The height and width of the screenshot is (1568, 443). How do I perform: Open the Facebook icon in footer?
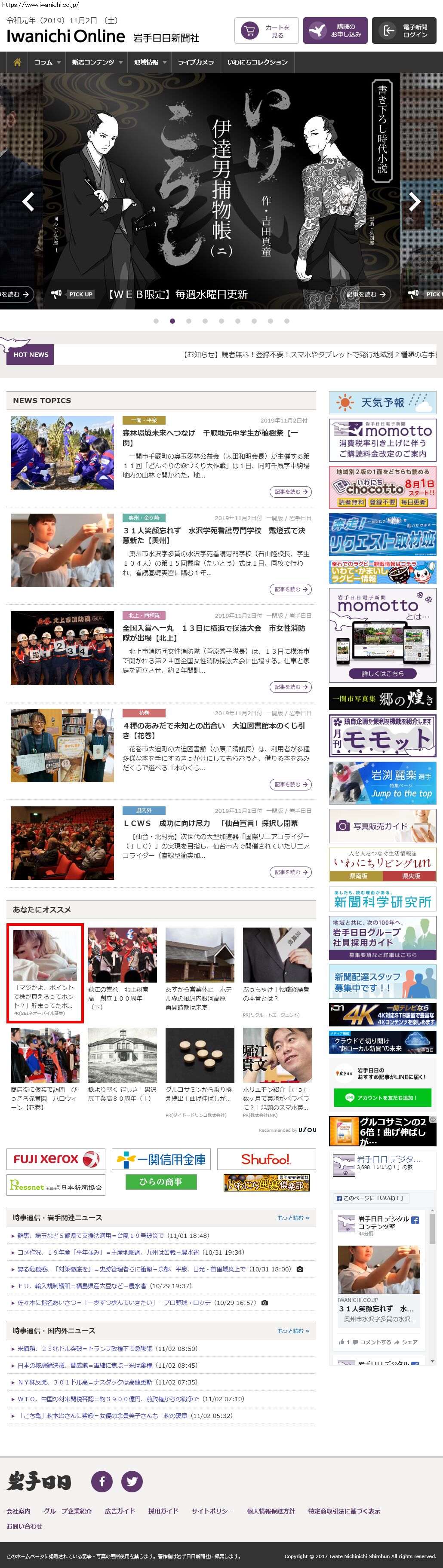102,1481
